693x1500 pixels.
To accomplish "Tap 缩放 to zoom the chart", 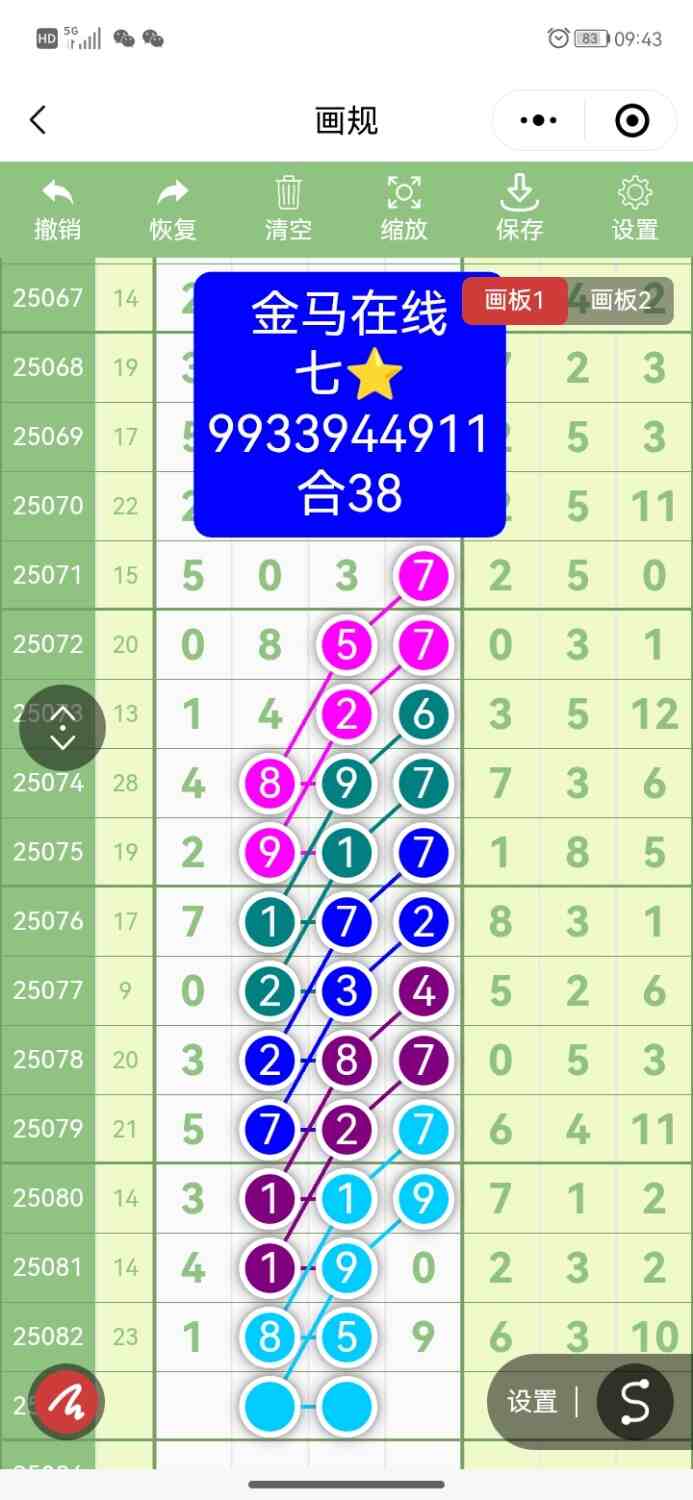I will click(x=404, y=208).
